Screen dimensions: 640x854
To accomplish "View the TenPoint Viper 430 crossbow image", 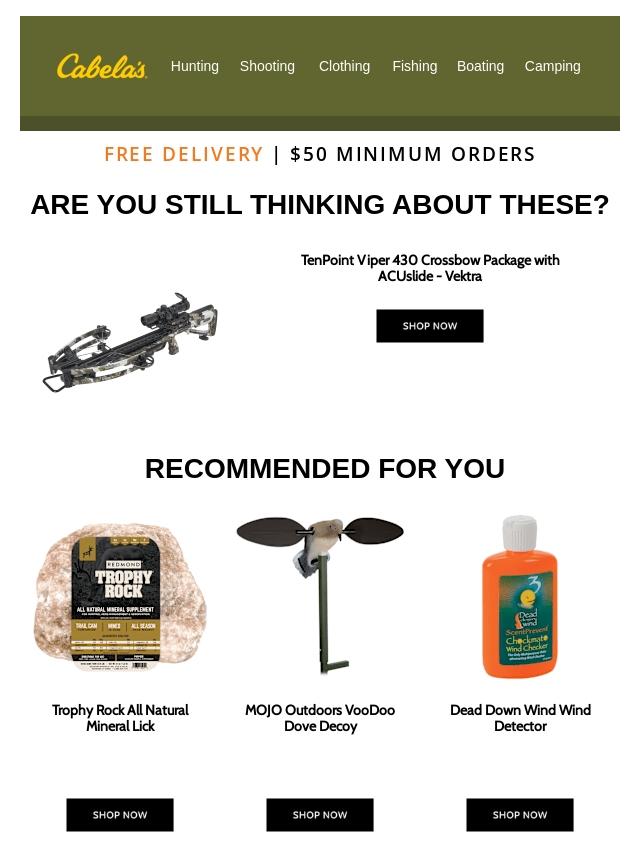I will [130, 342].
